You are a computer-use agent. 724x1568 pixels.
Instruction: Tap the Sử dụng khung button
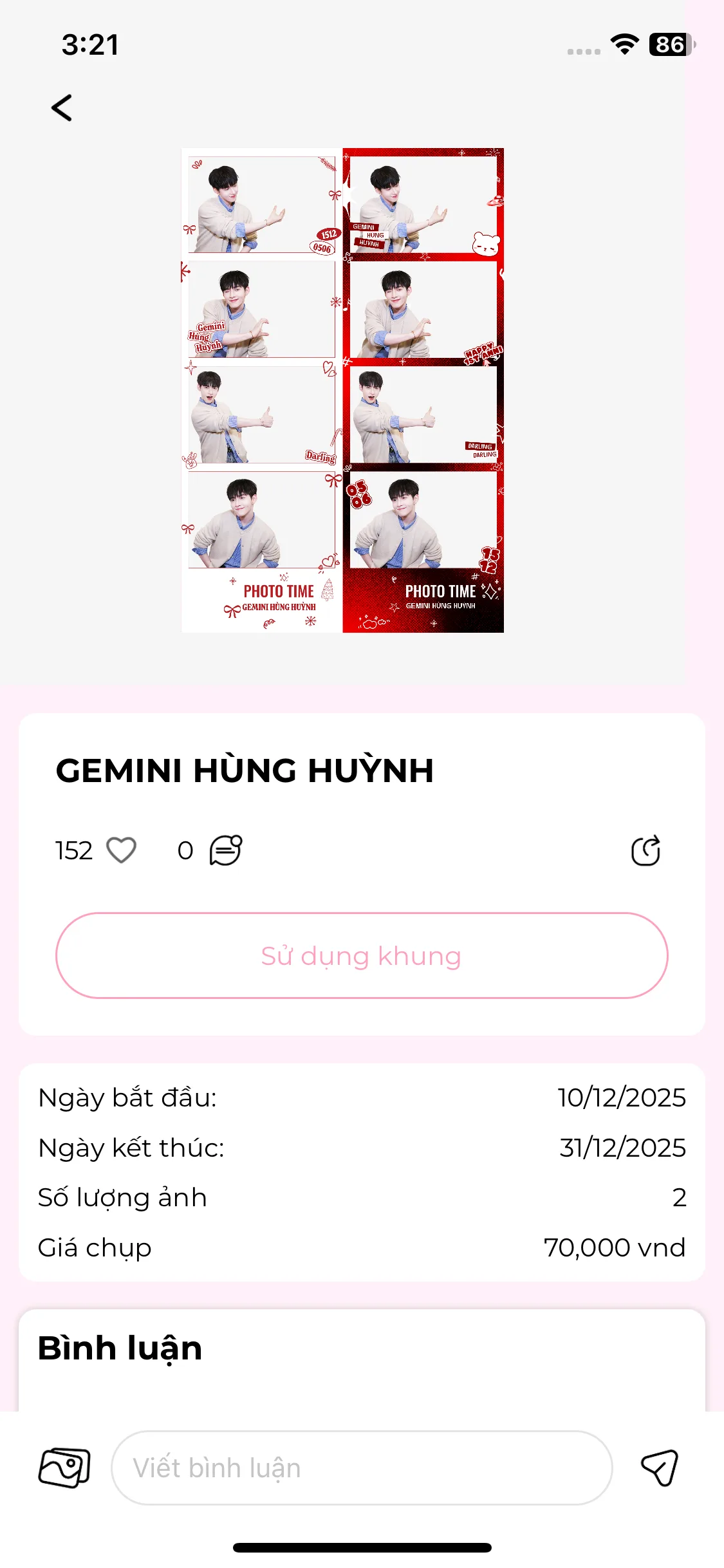(362, 956)
